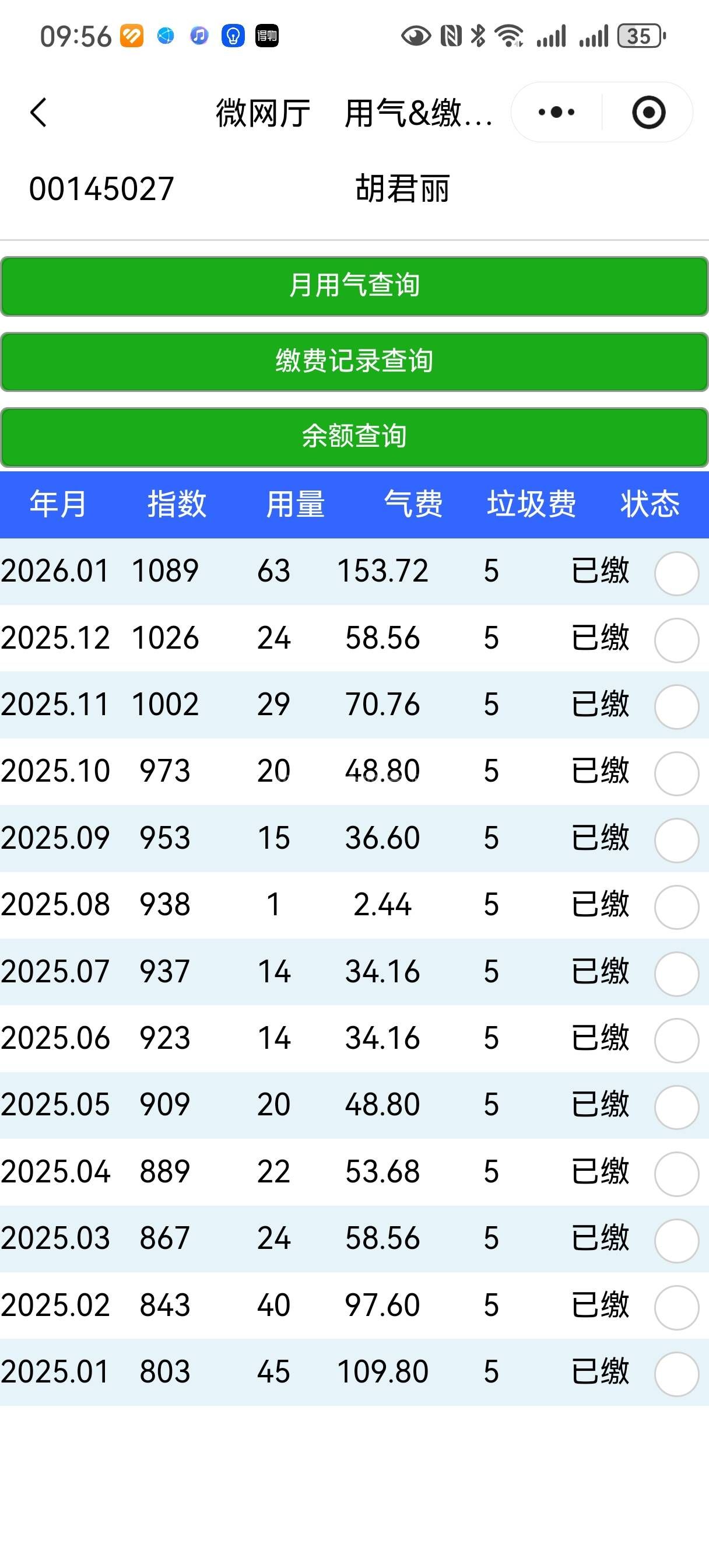This screenshot has height=1568, width=709.
Task: Tap the 月用气查询 button
Action: [x=354, y=286]
